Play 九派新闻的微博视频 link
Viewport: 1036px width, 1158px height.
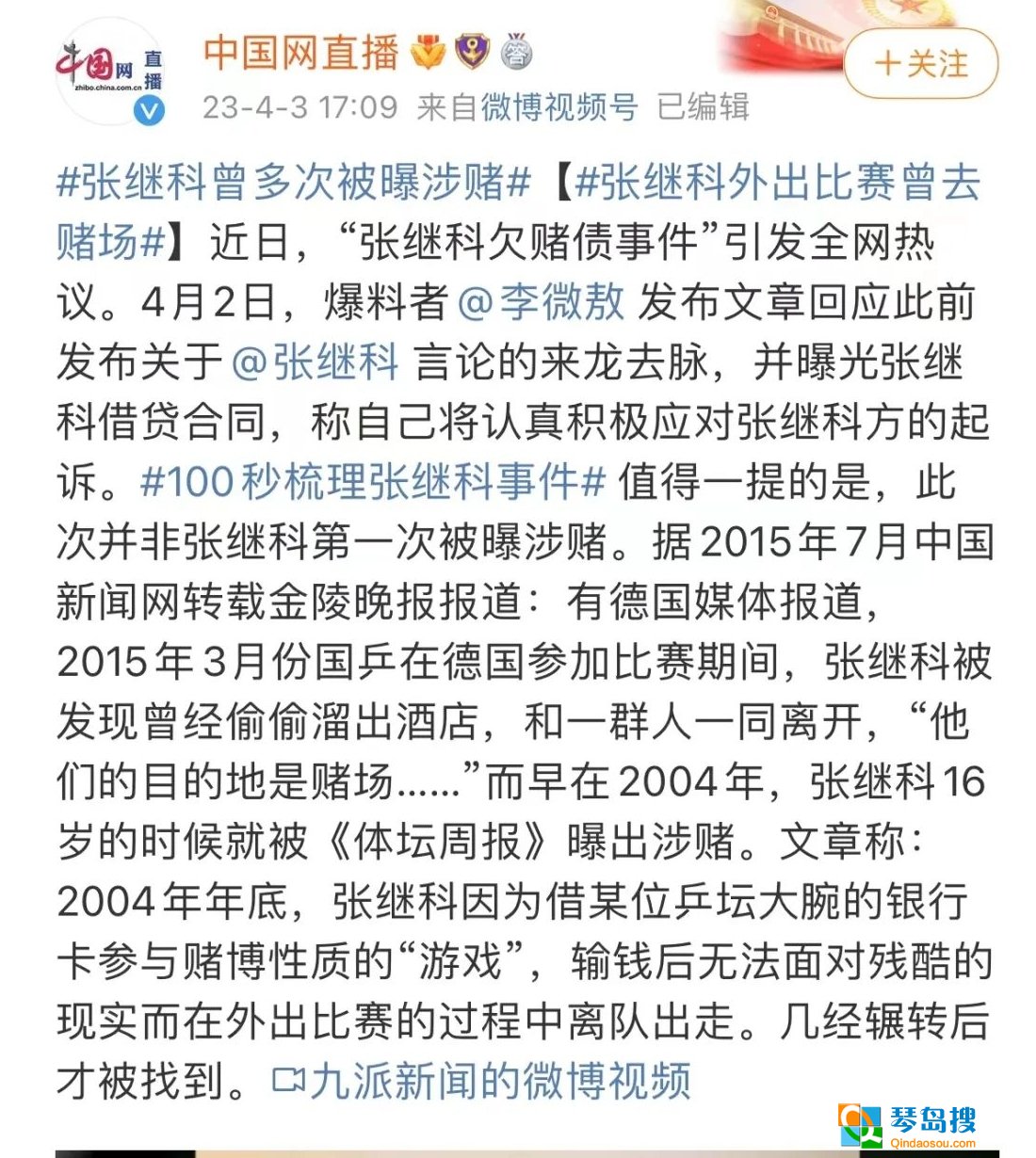[x=482, y=1081]
